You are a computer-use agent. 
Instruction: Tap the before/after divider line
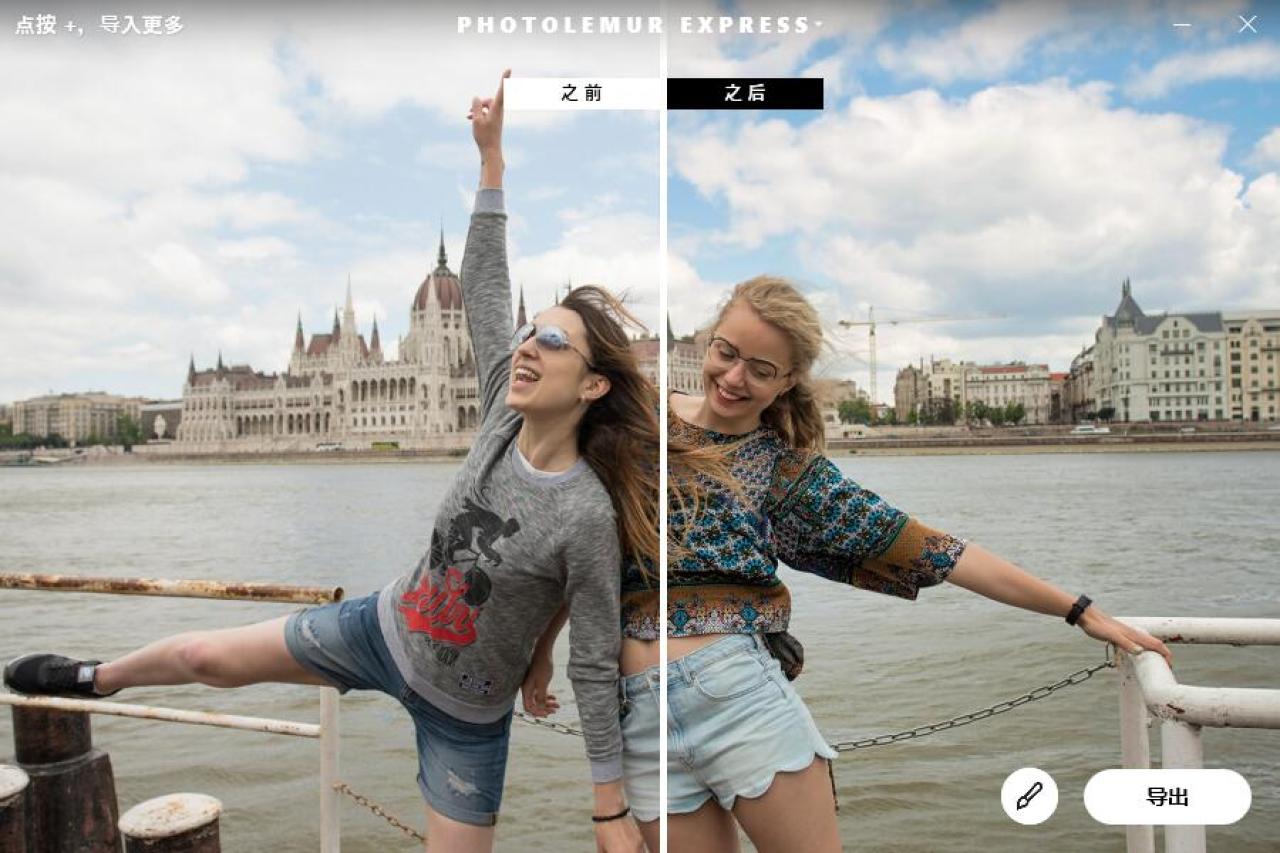coord(663,450)
